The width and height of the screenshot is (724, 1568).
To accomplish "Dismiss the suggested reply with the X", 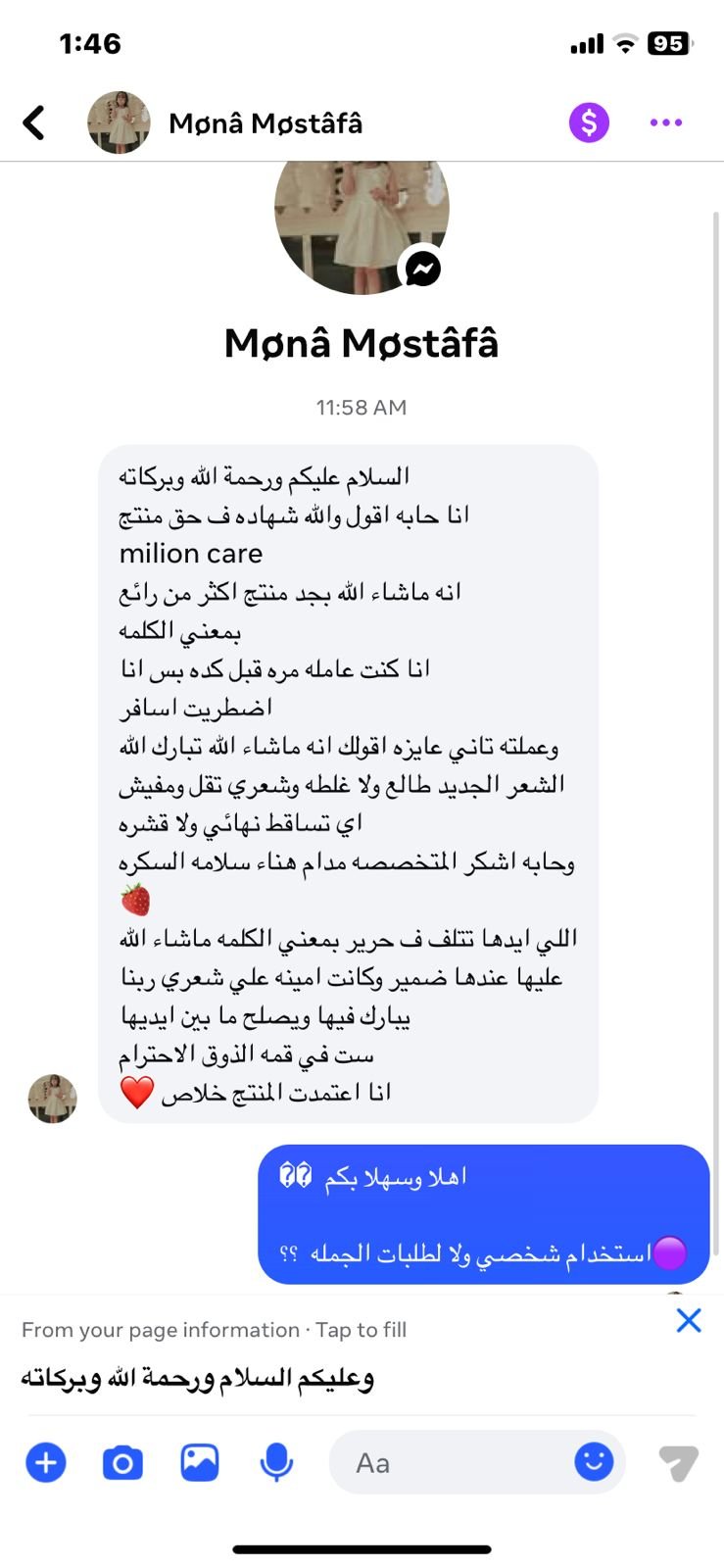I will (689, 1321).
